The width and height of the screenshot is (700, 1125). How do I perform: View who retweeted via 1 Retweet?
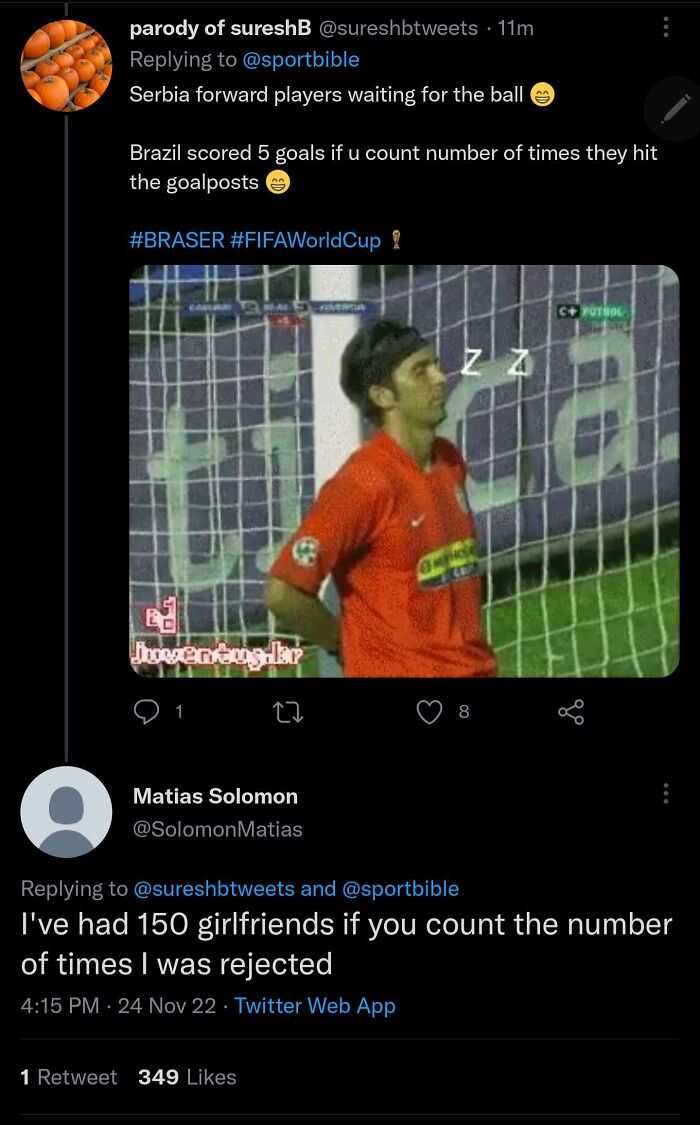tap(68, 1077)
